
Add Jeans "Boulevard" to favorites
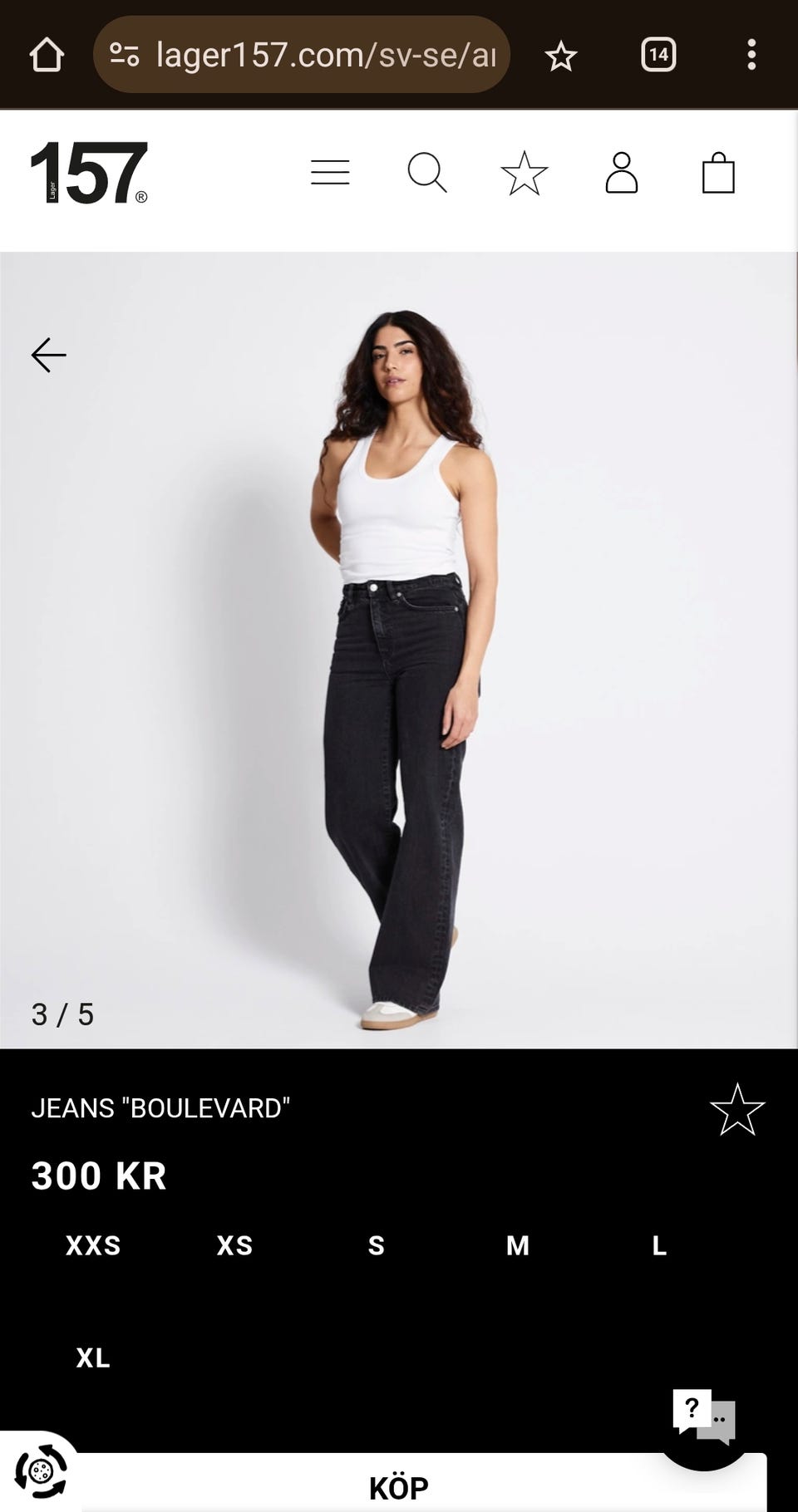click(736, 1110)
